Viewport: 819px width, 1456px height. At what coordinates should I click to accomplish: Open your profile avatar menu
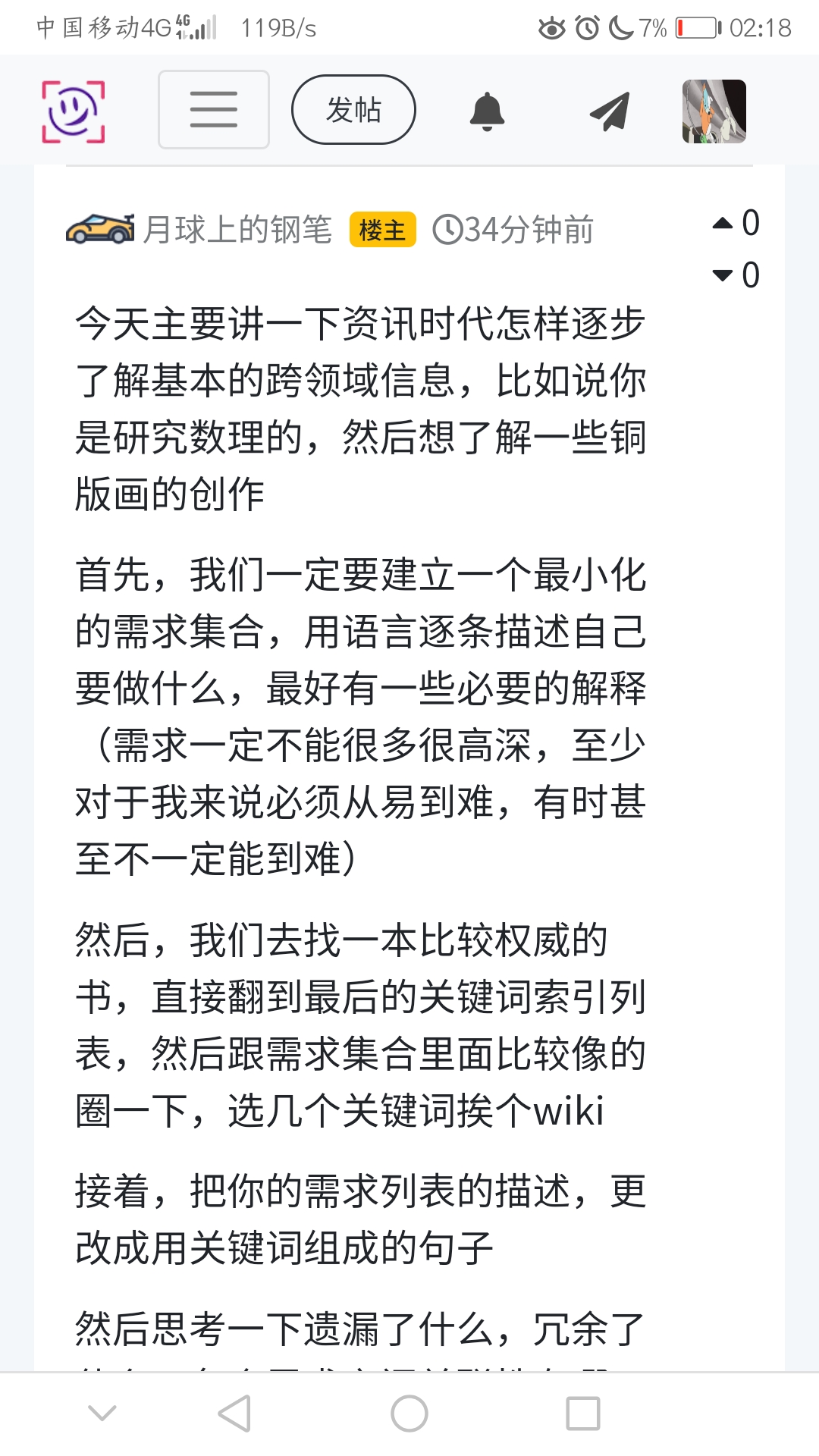pos(714,111)
